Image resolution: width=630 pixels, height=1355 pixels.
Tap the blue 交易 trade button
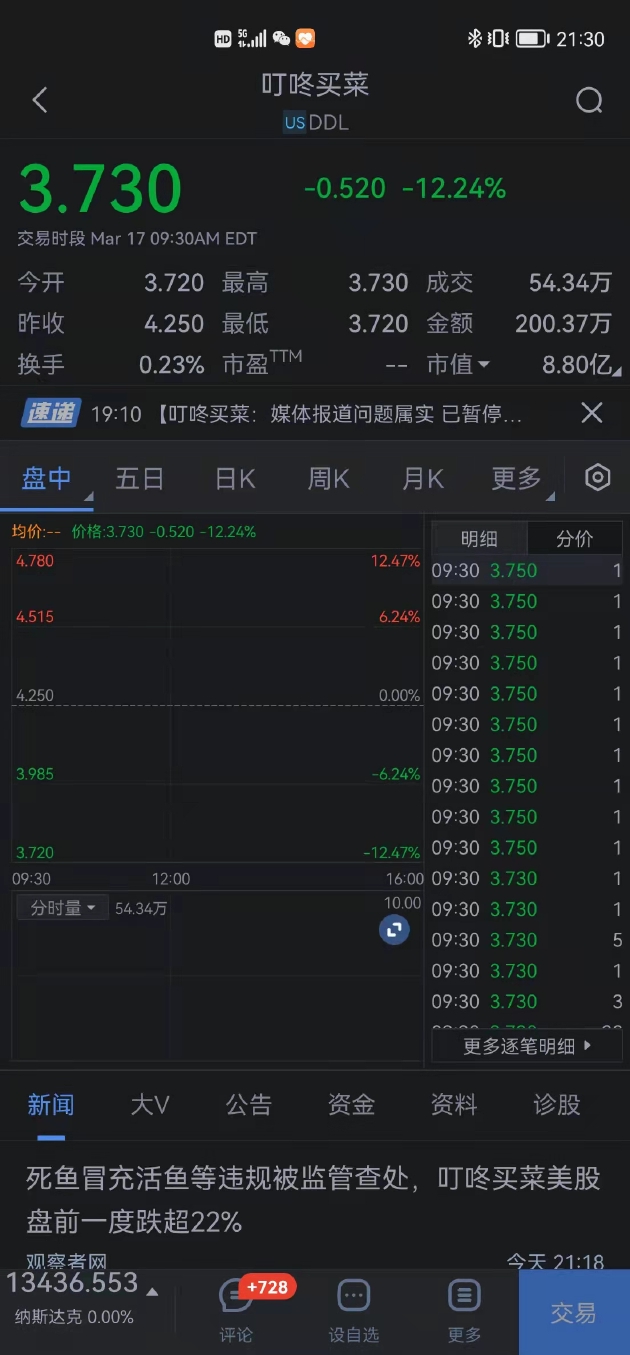574,1313
